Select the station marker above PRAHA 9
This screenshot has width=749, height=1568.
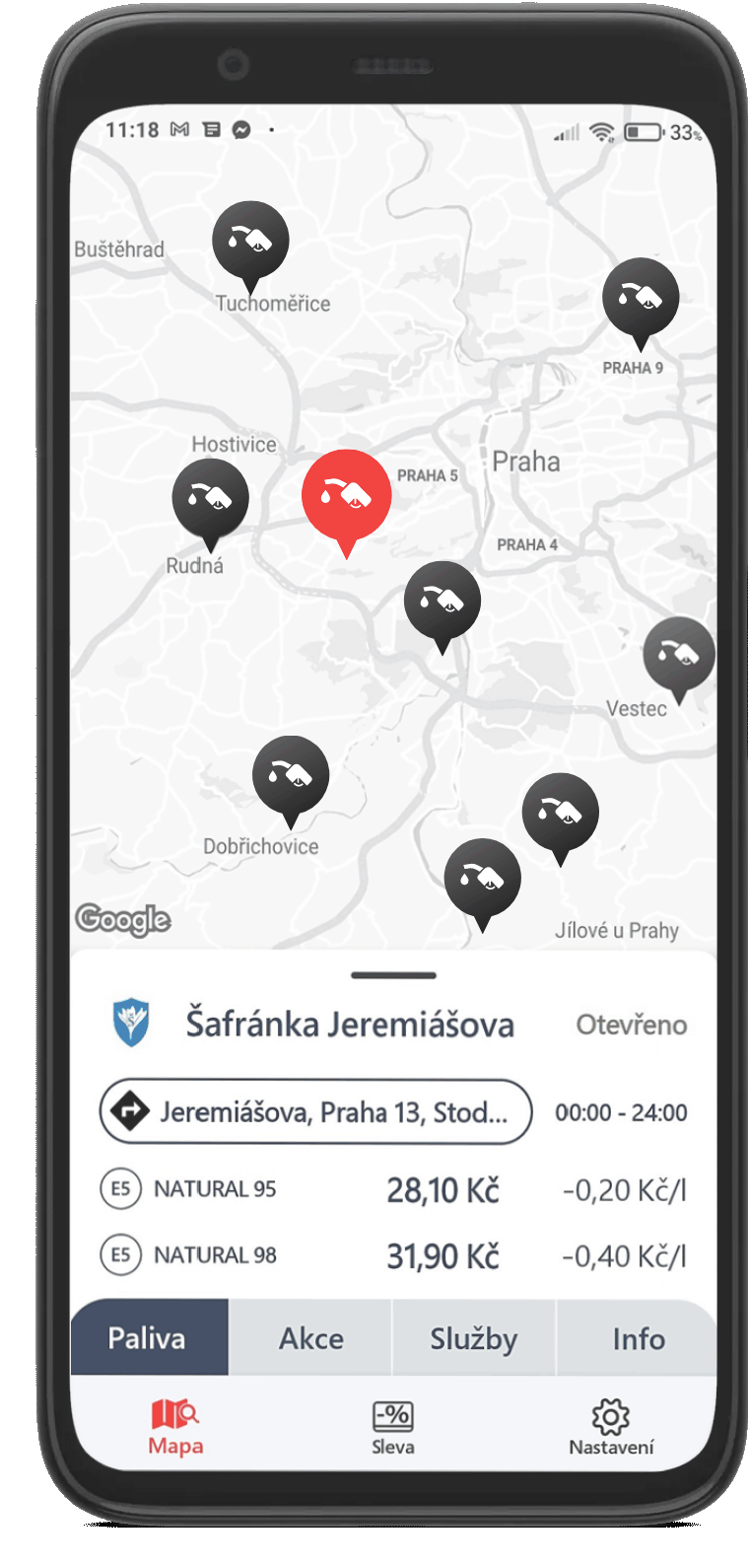641,296
